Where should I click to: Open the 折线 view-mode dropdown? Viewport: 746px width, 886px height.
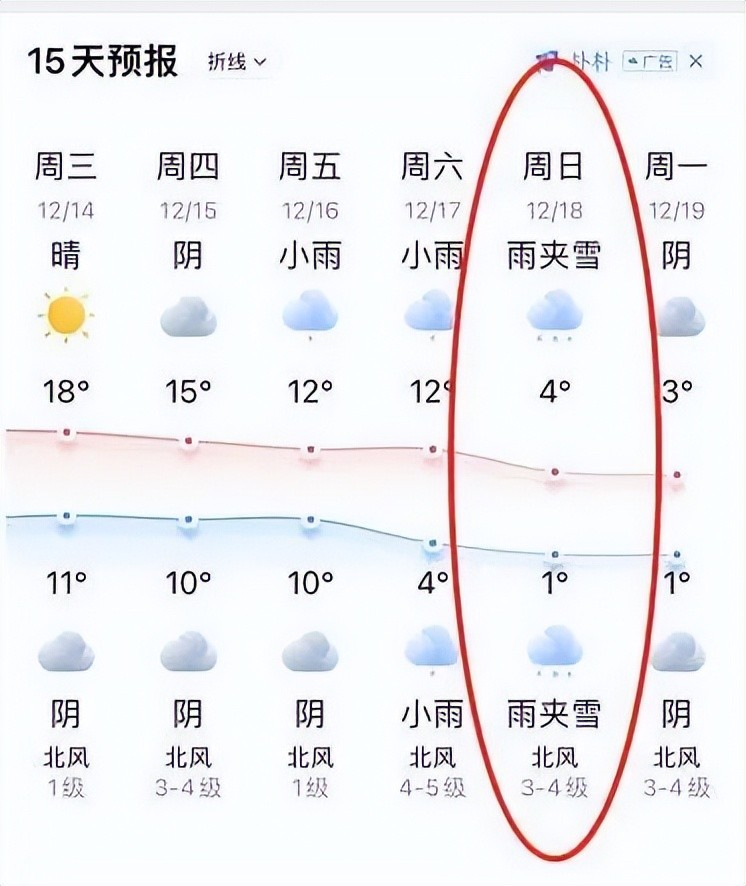(x=237, y=62)
